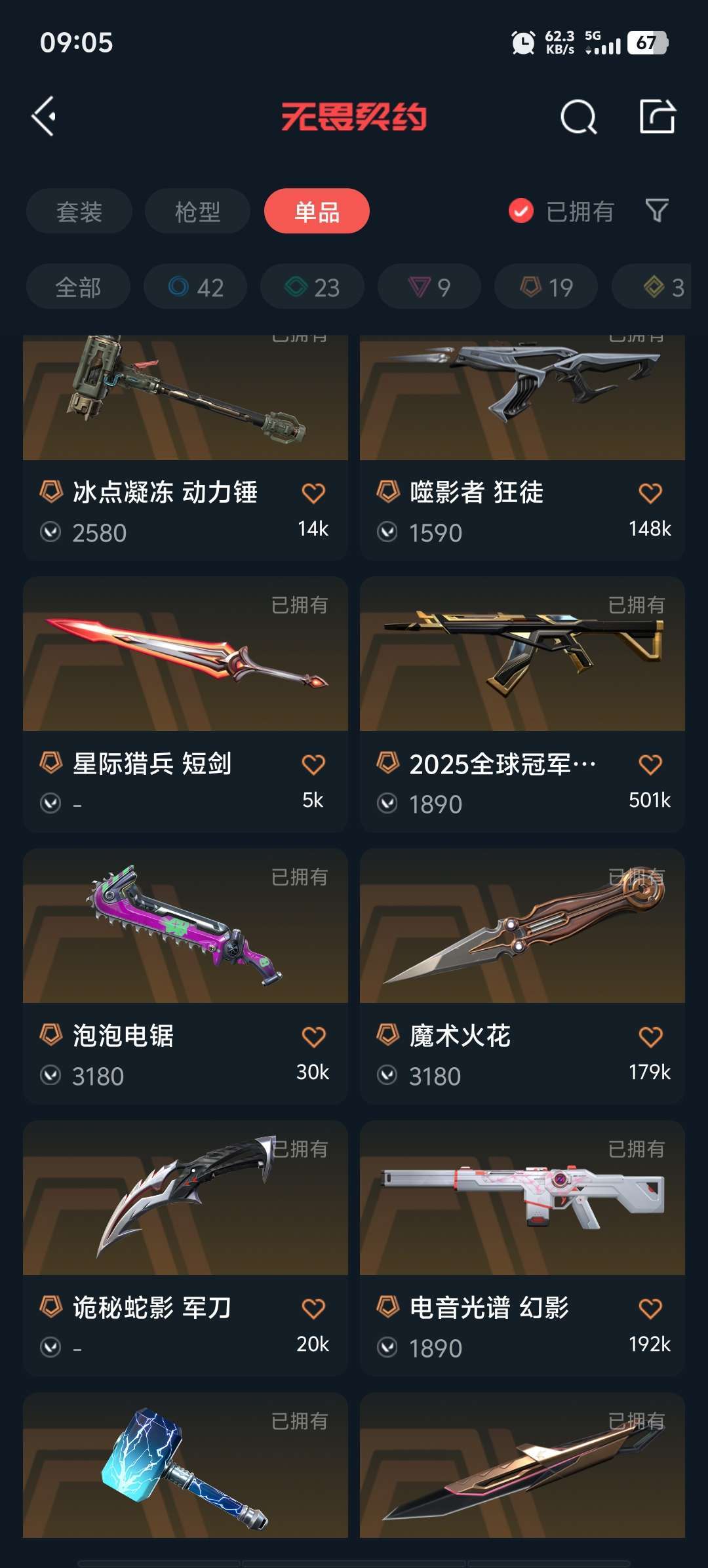Favorite the 电音光谱 幻影 skin
The height and width of the screenshot is (1568, 708).
point(650,1309)
